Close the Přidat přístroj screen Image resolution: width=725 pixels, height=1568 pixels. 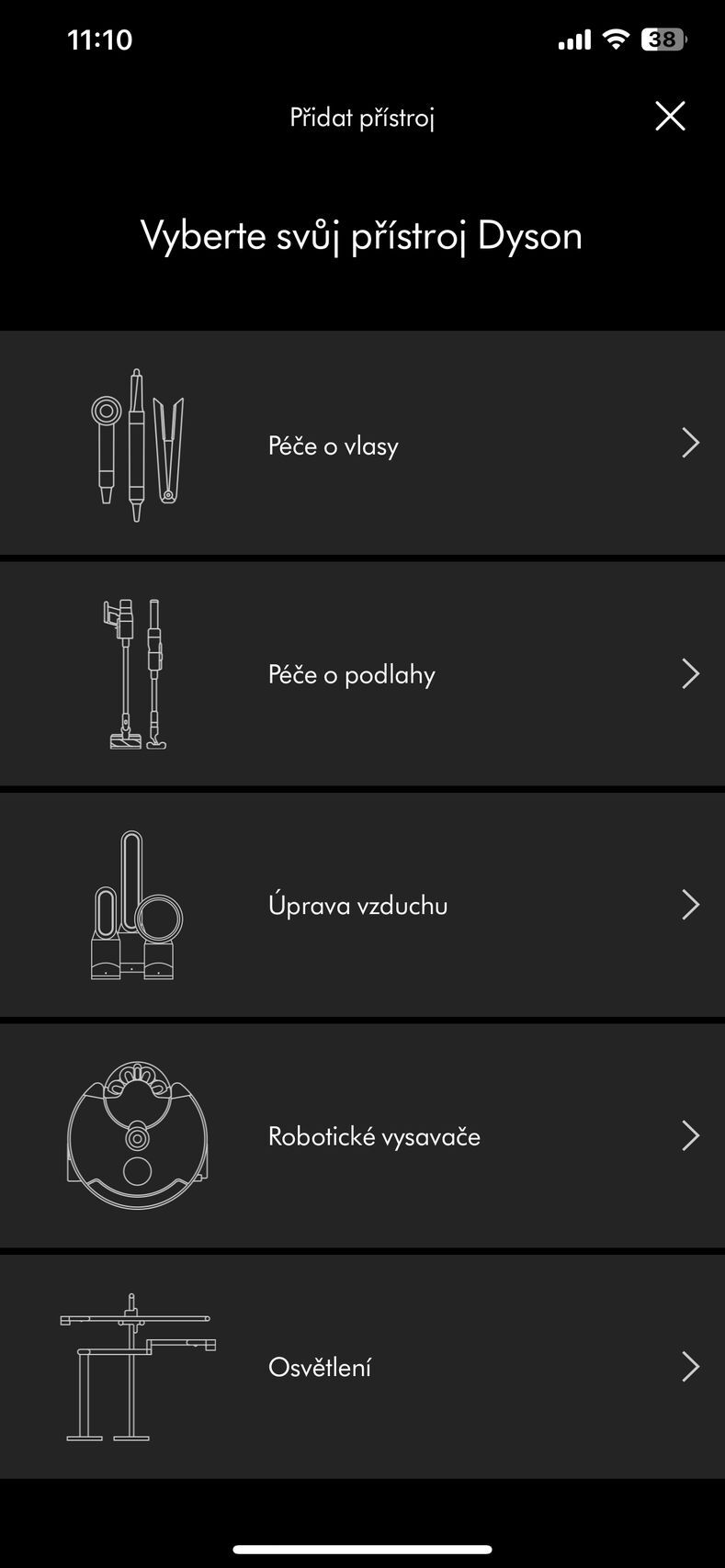pos(670,117)
